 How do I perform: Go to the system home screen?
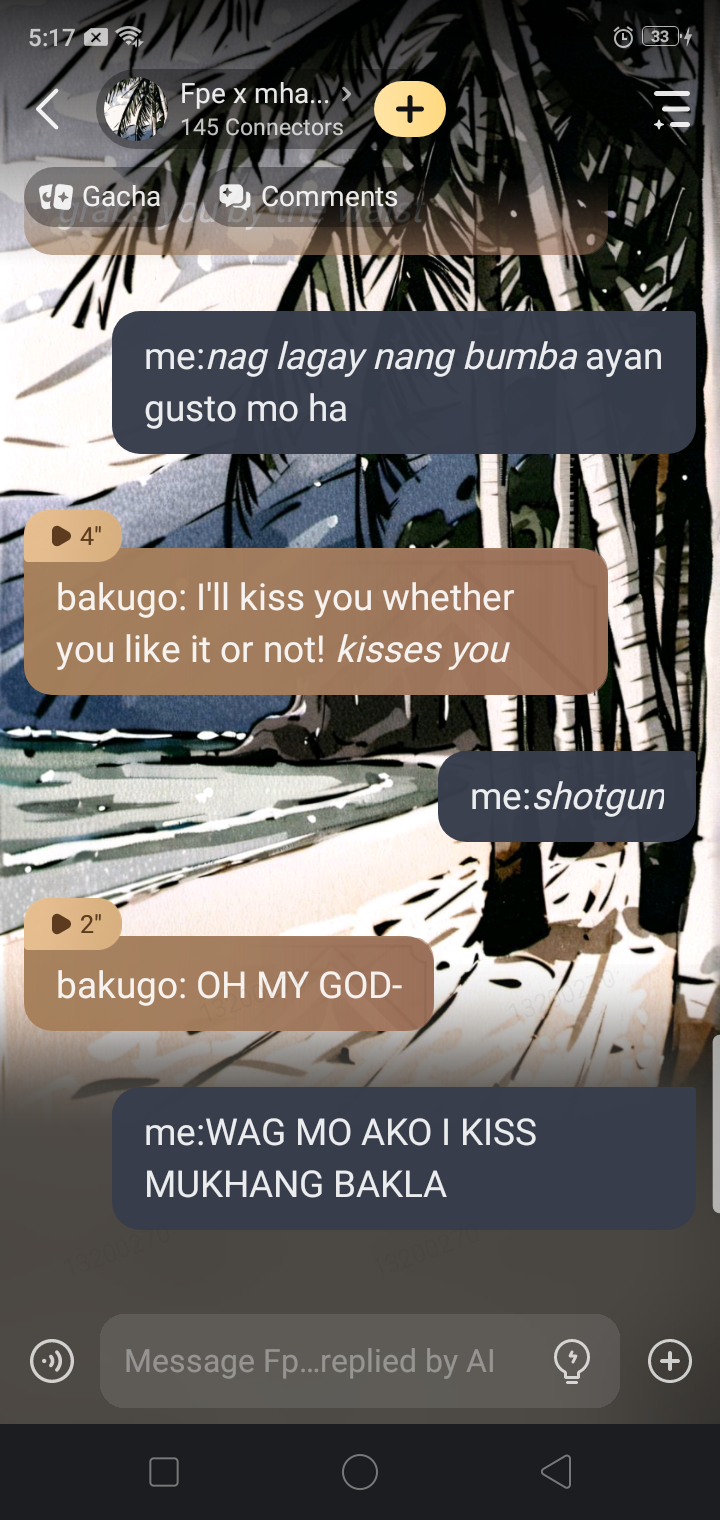click(360, 1472)
